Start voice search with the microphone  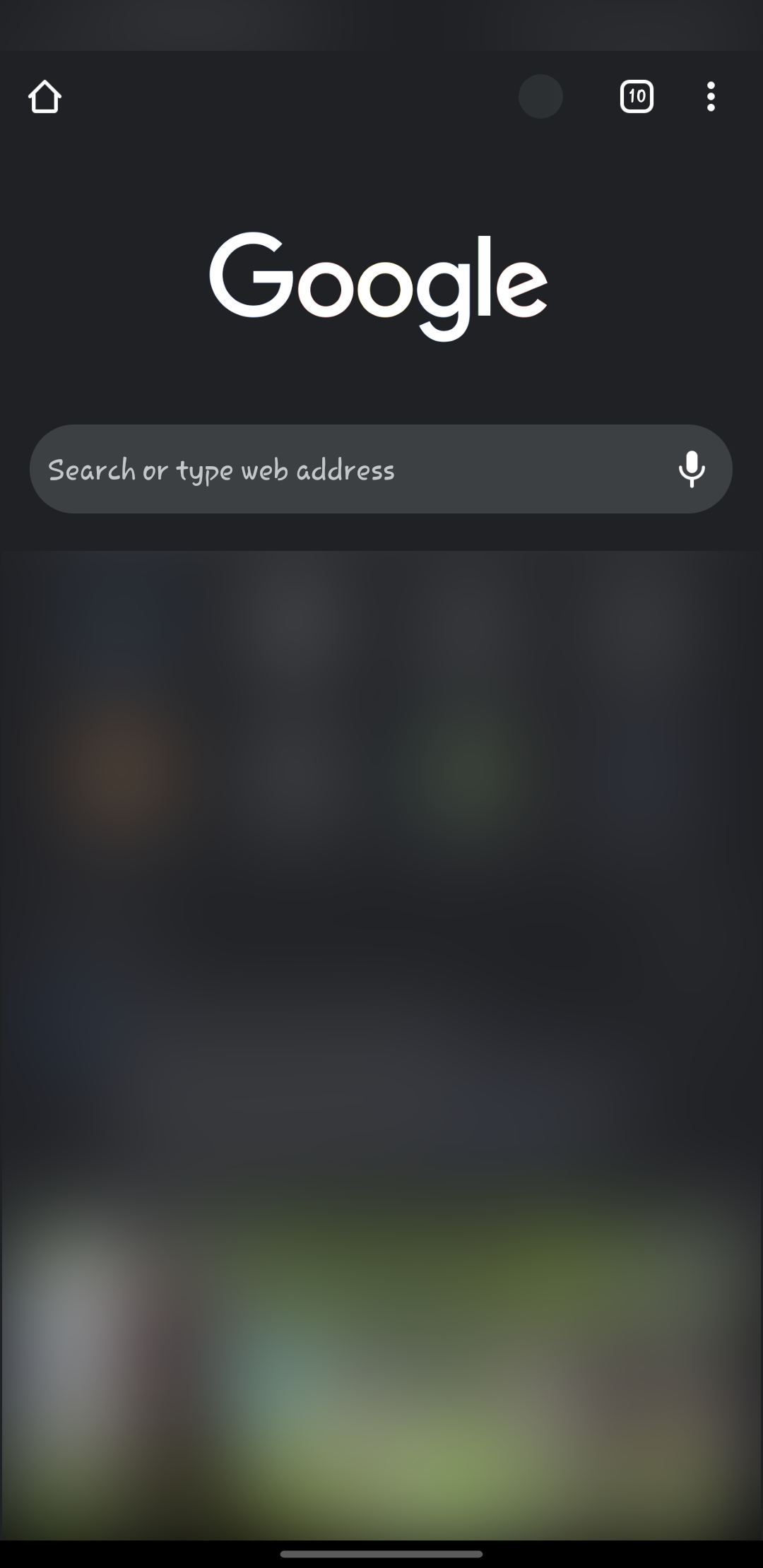(x=691, y=470)
